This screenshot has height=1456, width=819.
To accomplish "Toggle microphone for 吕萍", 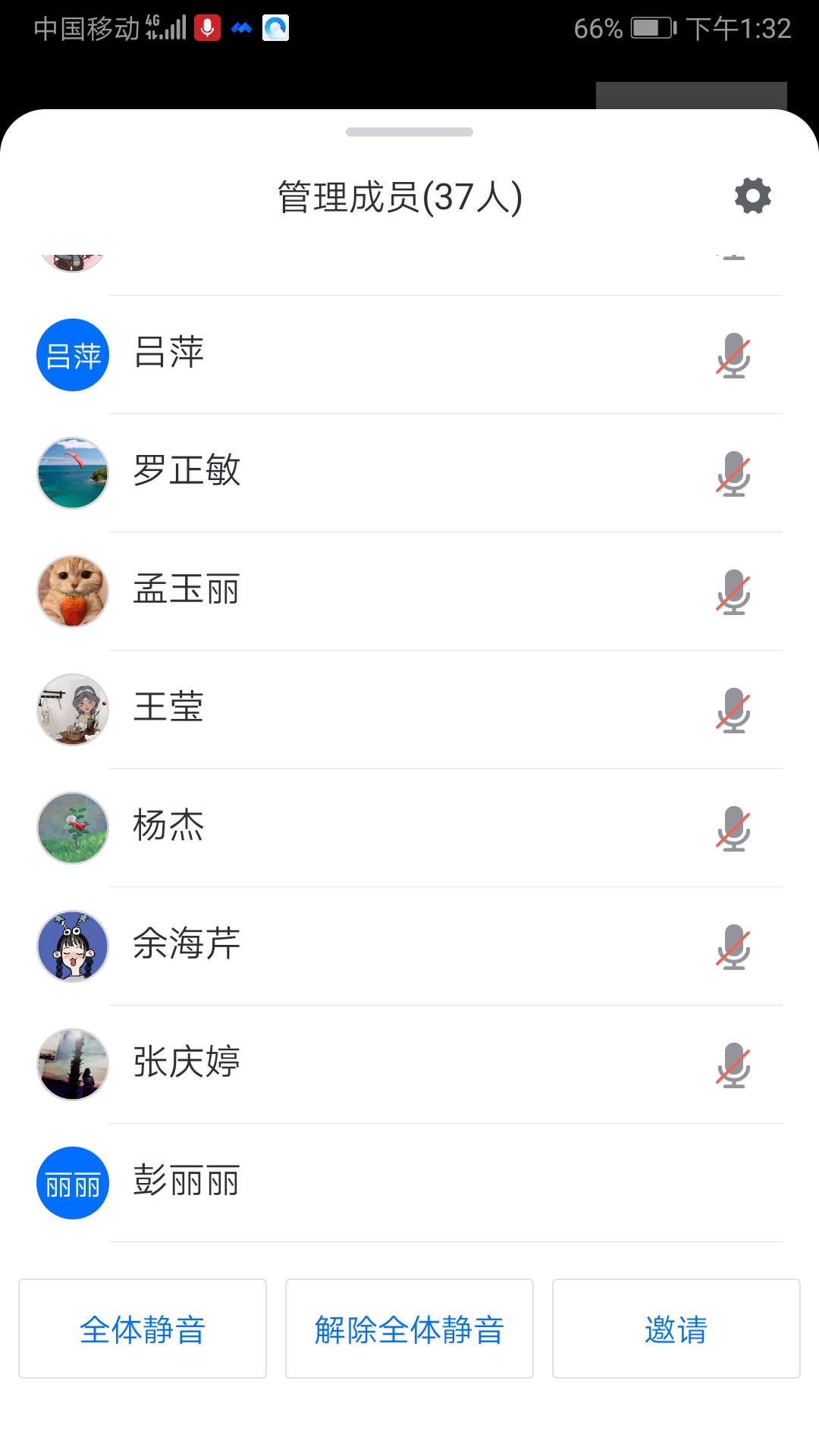I will click(733, 355).
